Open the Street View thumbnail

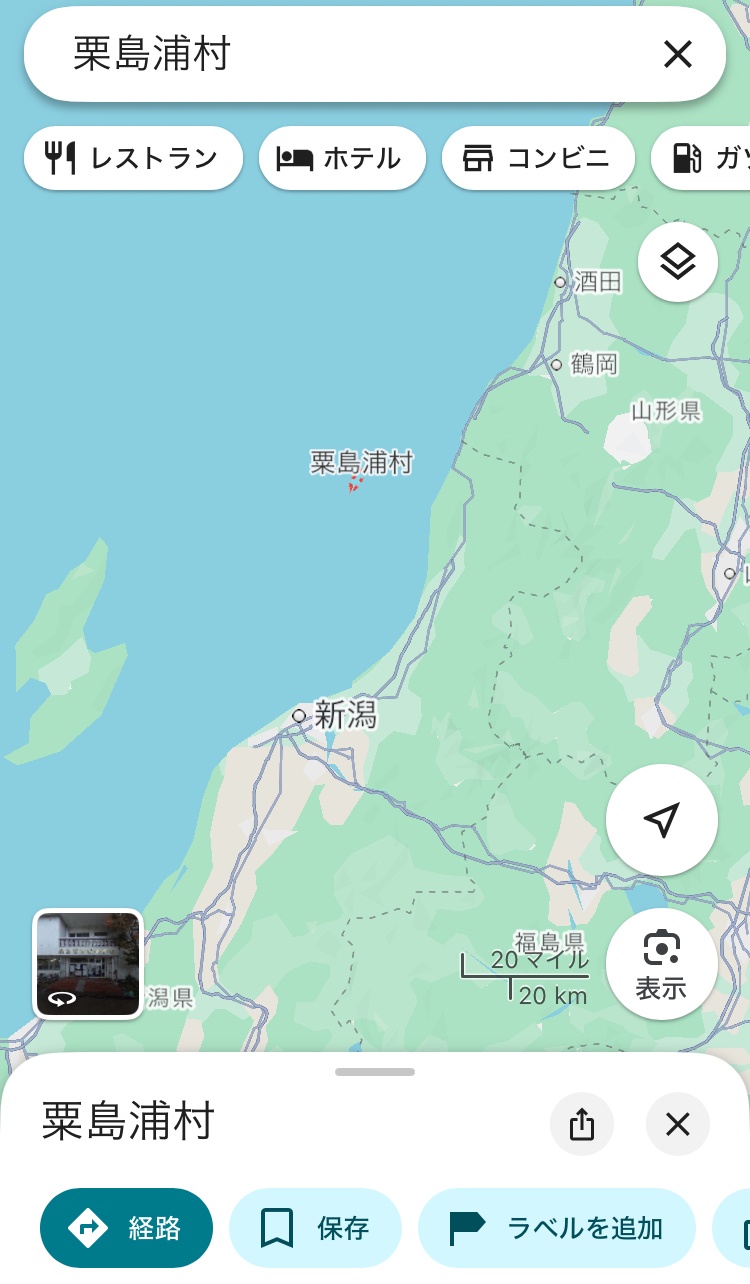[88, 964]
